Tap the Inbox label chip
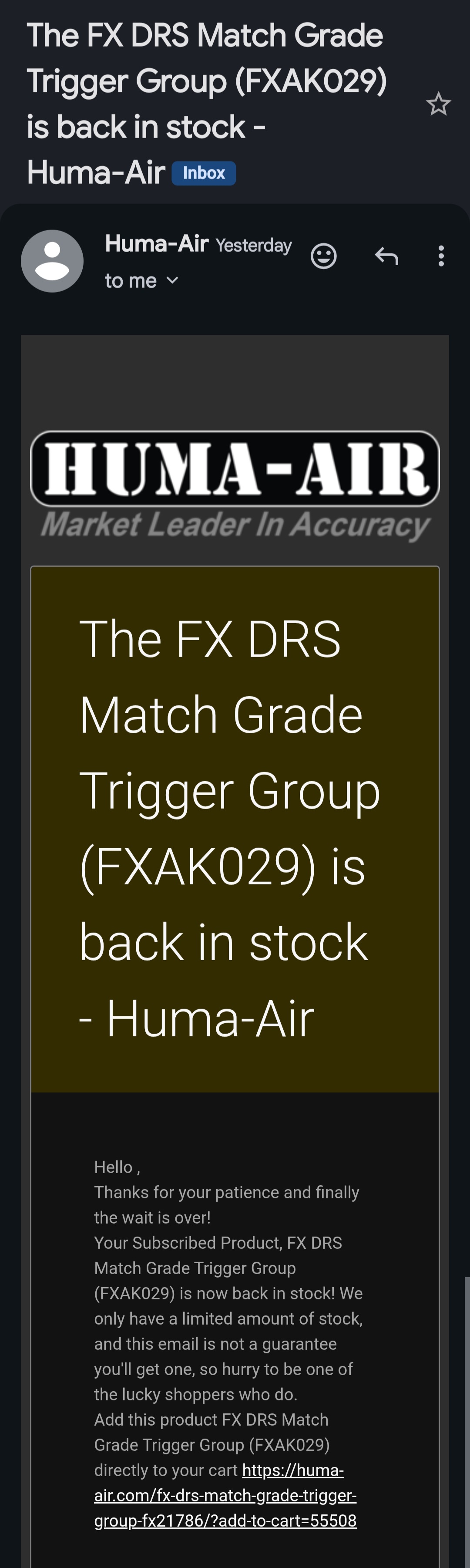The width and height of the screenshot is (470, 1568). click(204, 173)
